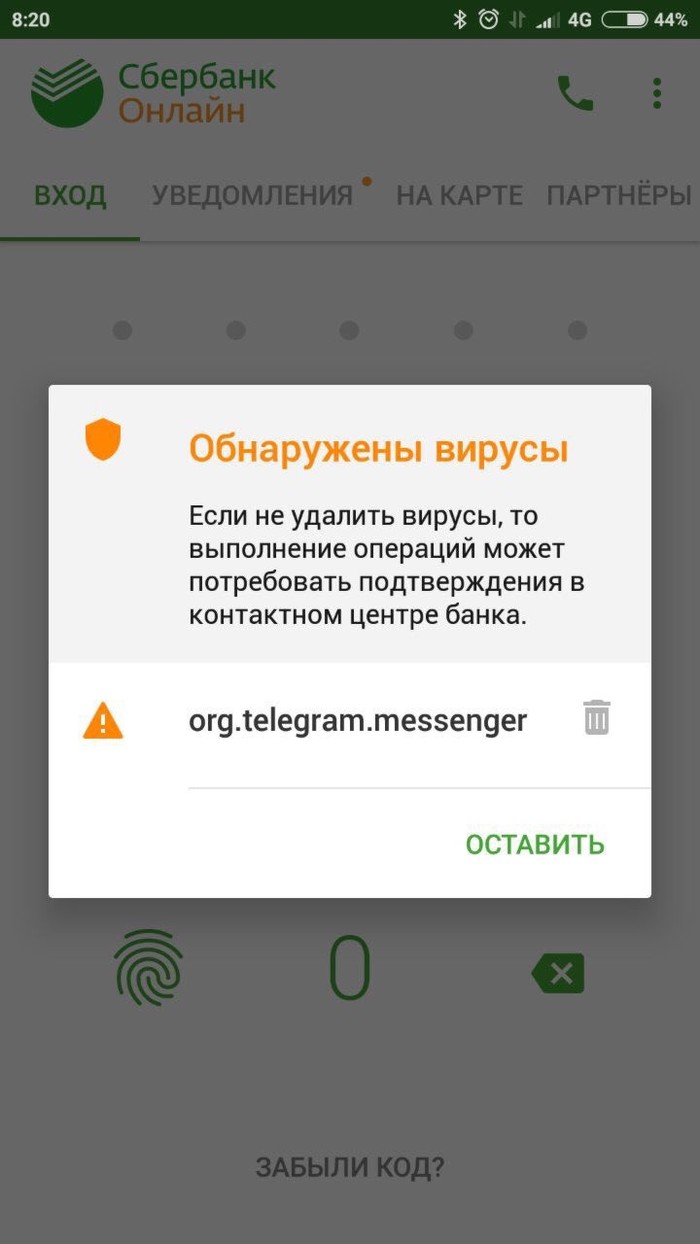Use fingerprint login icon
Viewport: 700px width, 1244px height.
click(x=148, y=968)
